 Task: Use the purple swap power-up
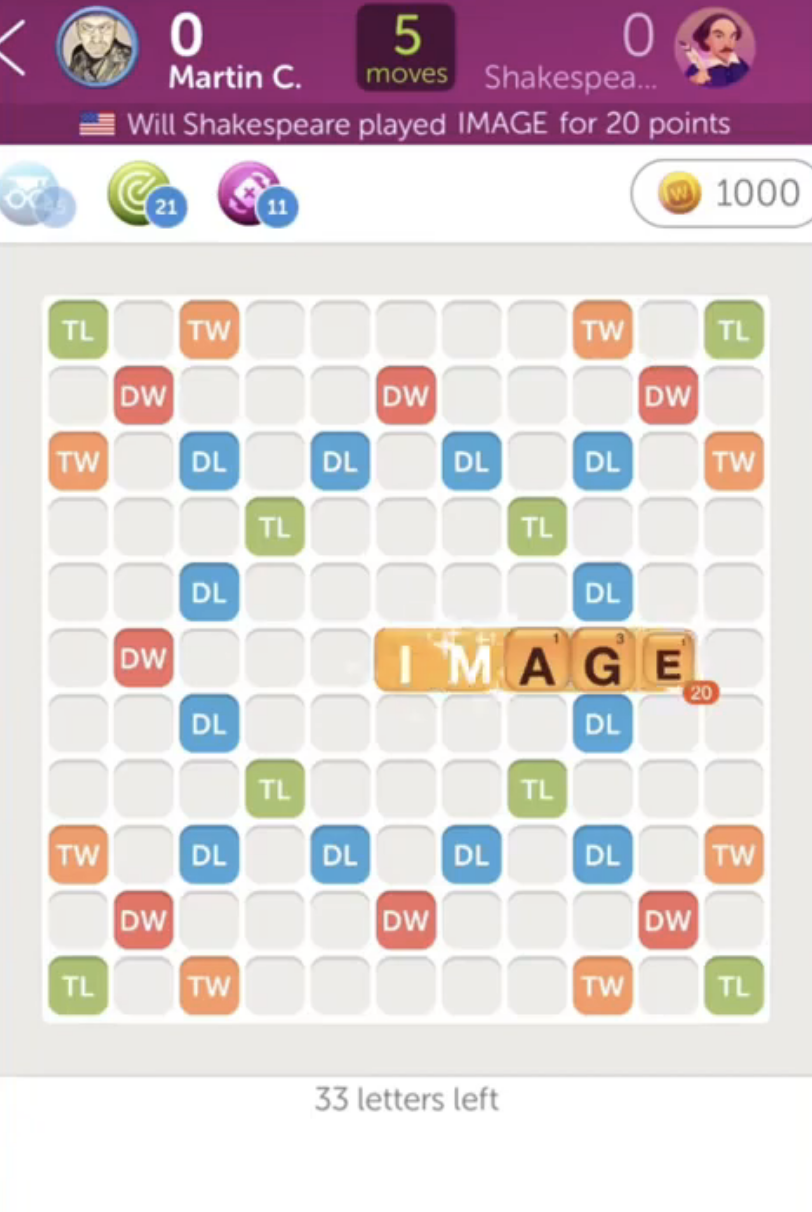250,193
